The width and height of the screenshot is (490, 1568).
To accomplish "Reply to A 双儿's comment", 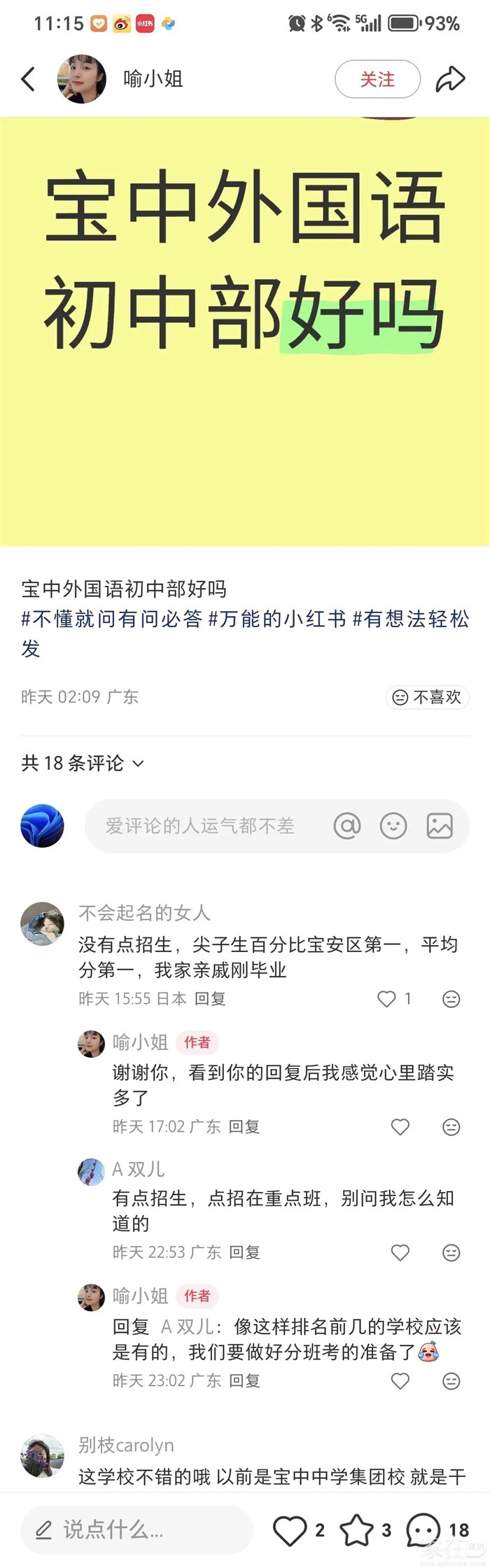I will click(x=244, y=1252).
